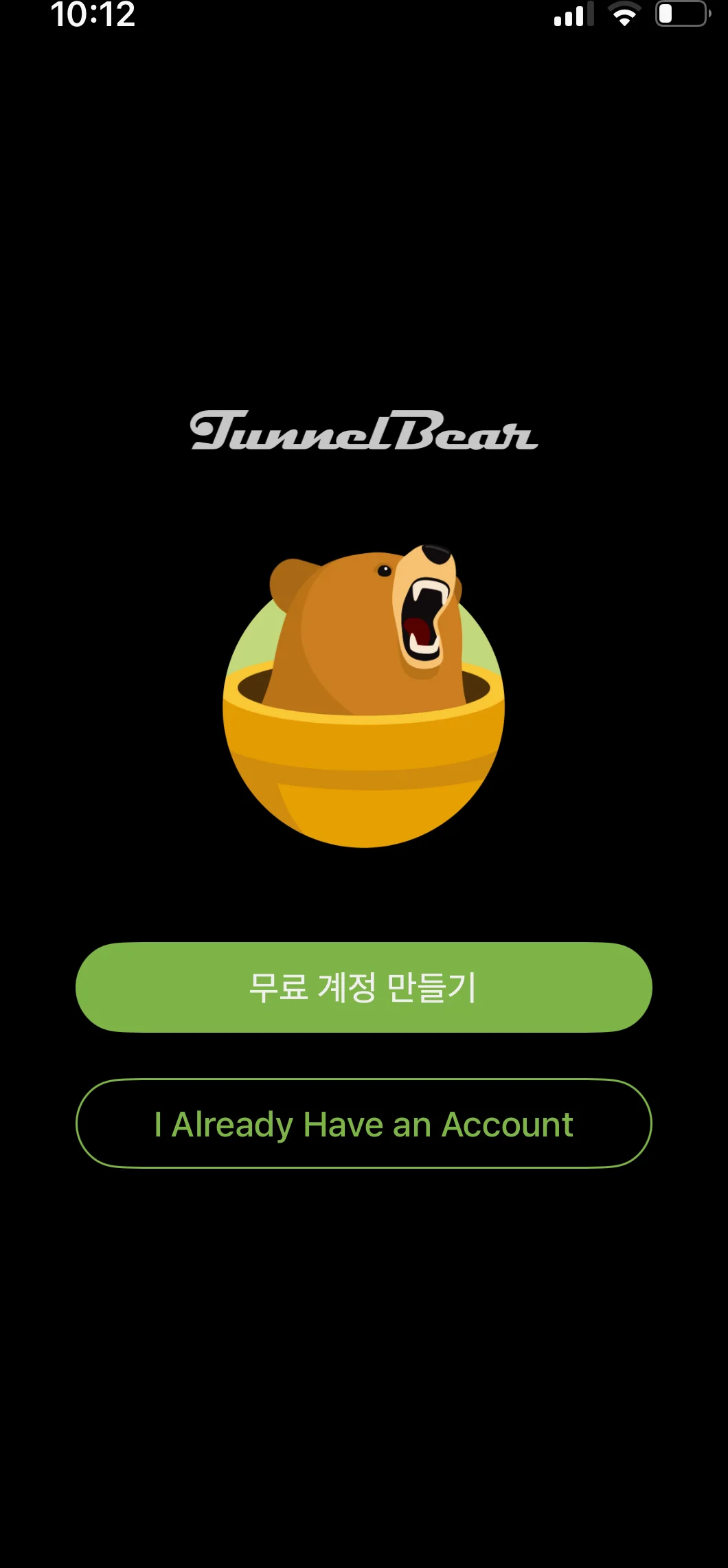Tap the green 무료 계정 만들기 button
Image resolution: width=728 pixels, height=1568 pixels.
[x=363, y=987]
